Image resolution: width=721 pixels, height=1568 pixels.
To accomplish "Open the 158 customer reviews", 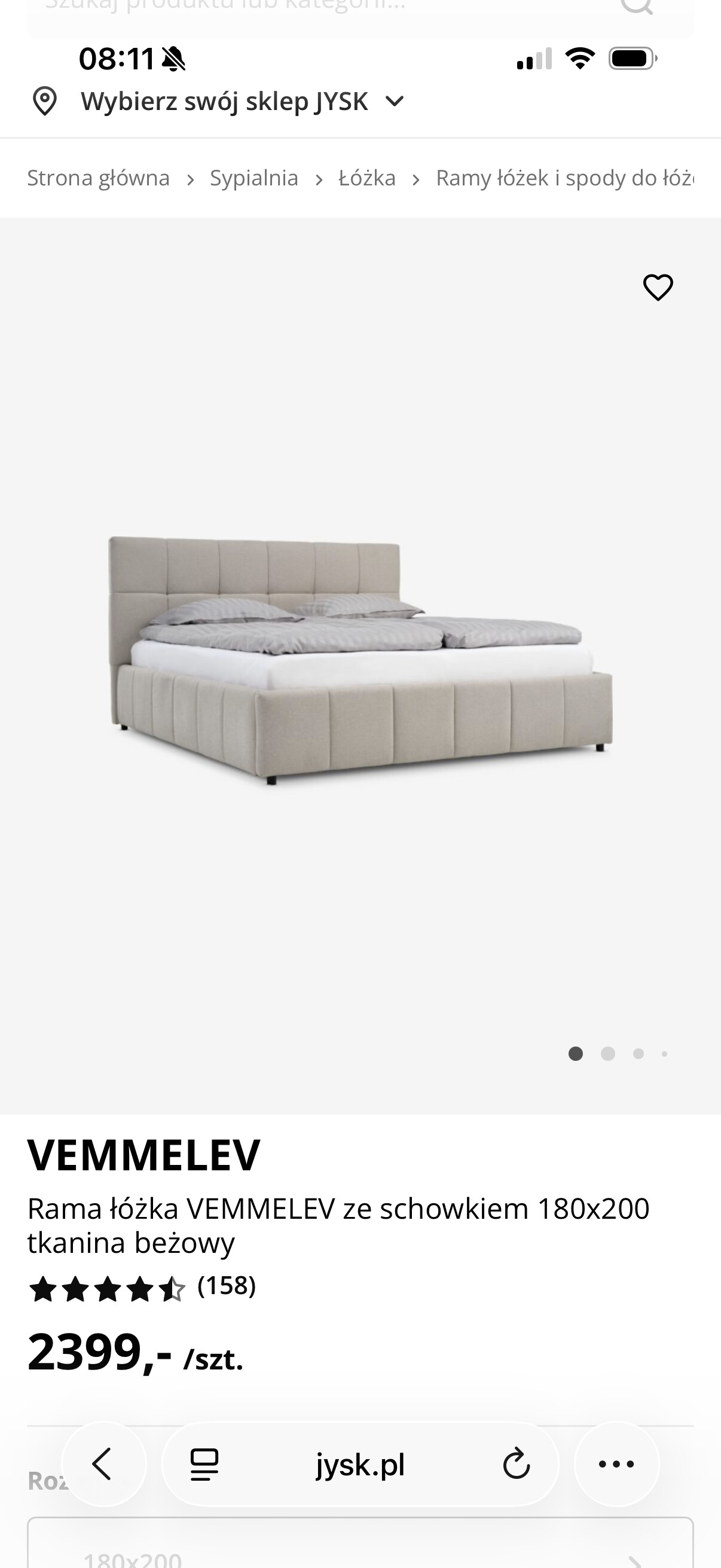I will (x=227, y=1285).
